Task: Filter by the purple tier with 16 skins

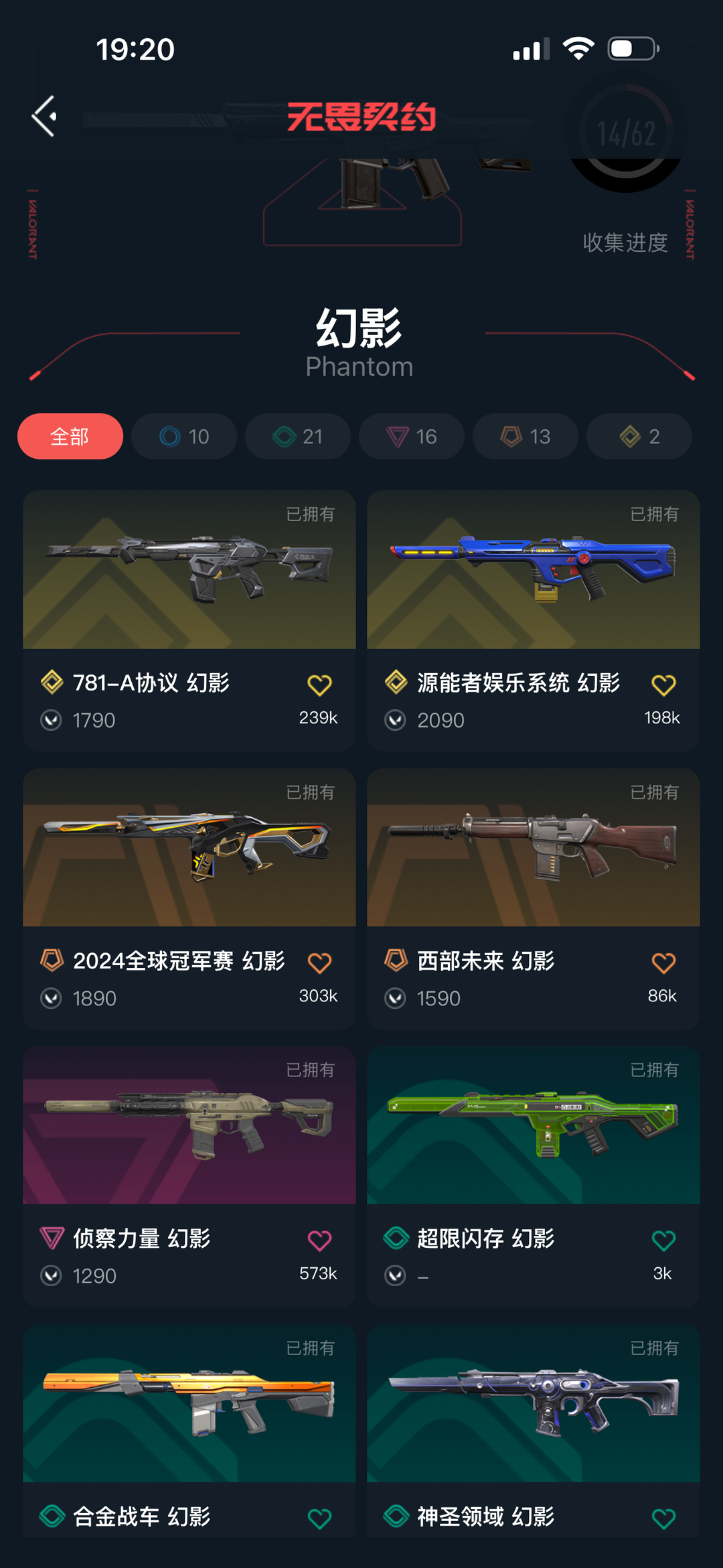Action: 412,436
